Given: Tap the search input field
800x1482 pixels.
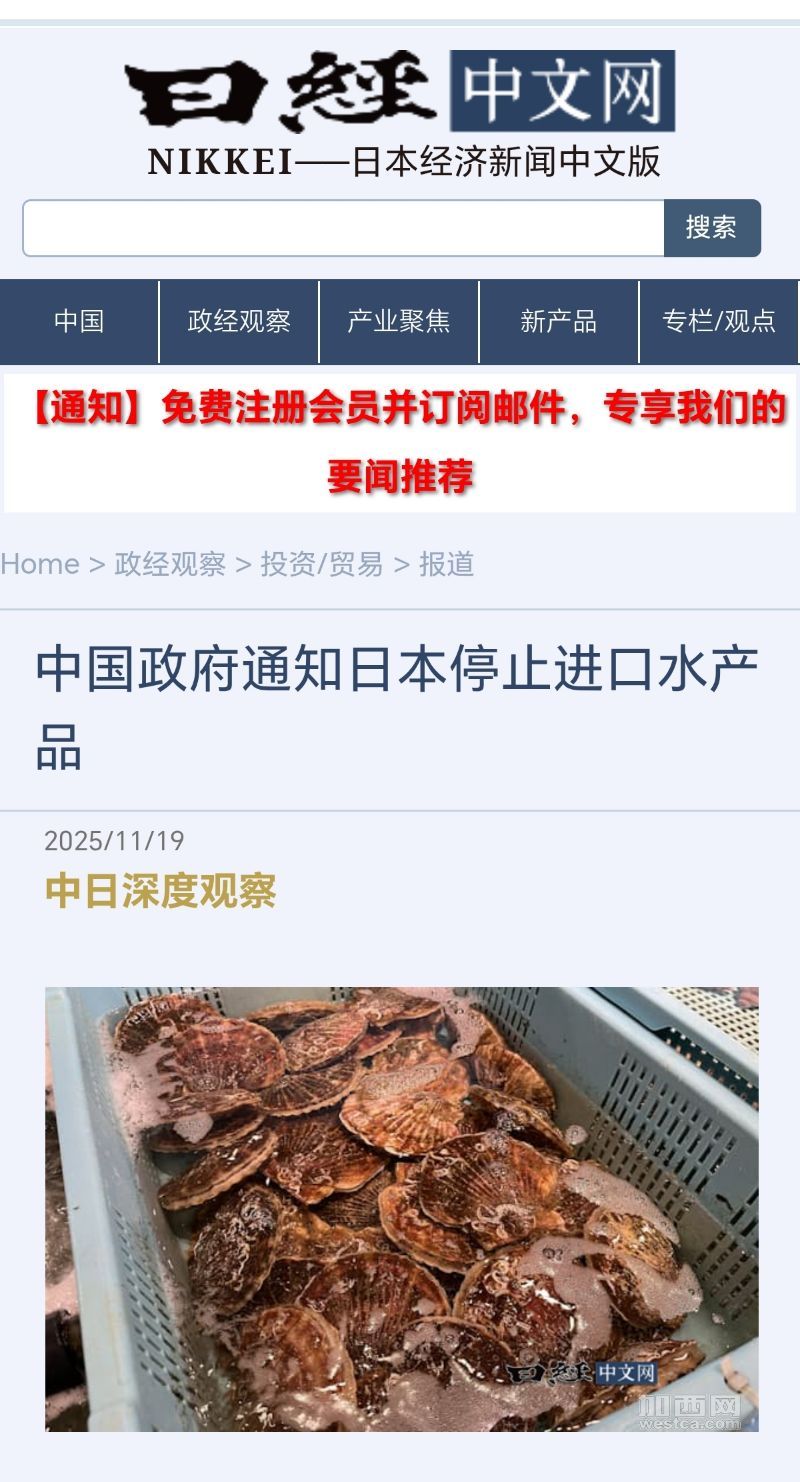Looking at the screenshot, I should pyautogui.click(x=343, y=228).
